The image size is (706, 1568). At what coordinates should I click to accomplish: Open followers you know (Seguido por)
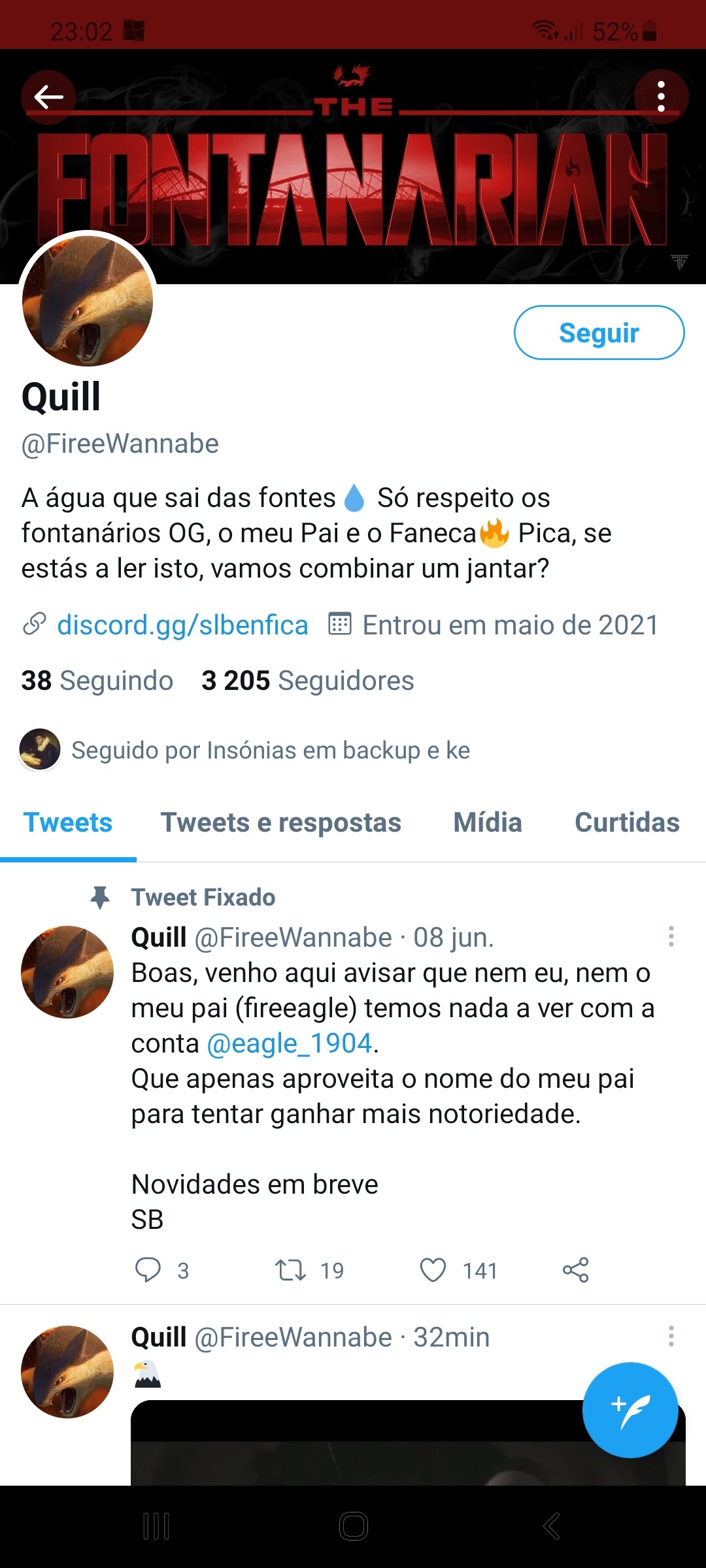269,750
